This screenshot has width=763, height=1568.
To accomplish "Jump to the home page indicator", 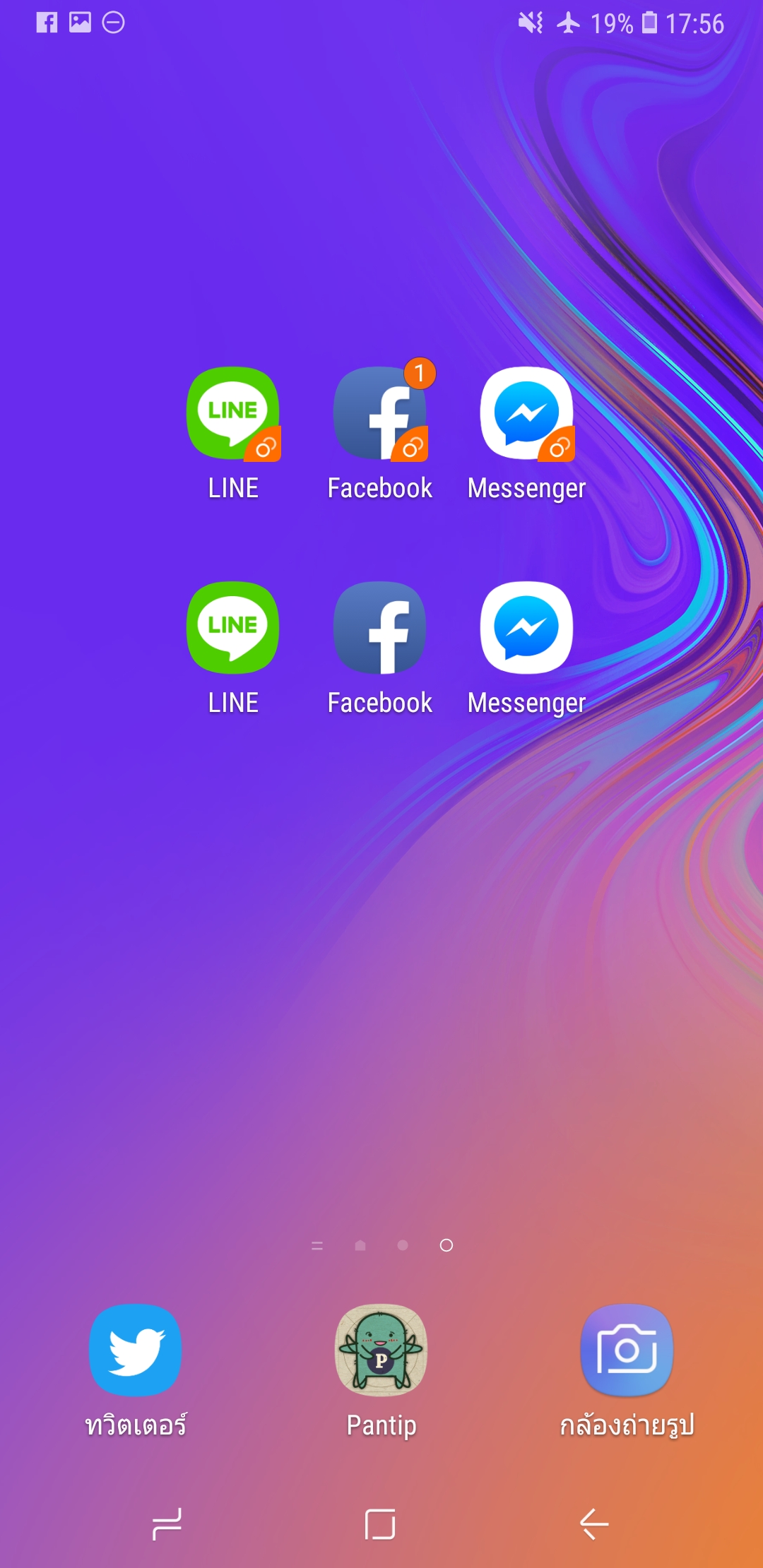I will (360, 1245).
